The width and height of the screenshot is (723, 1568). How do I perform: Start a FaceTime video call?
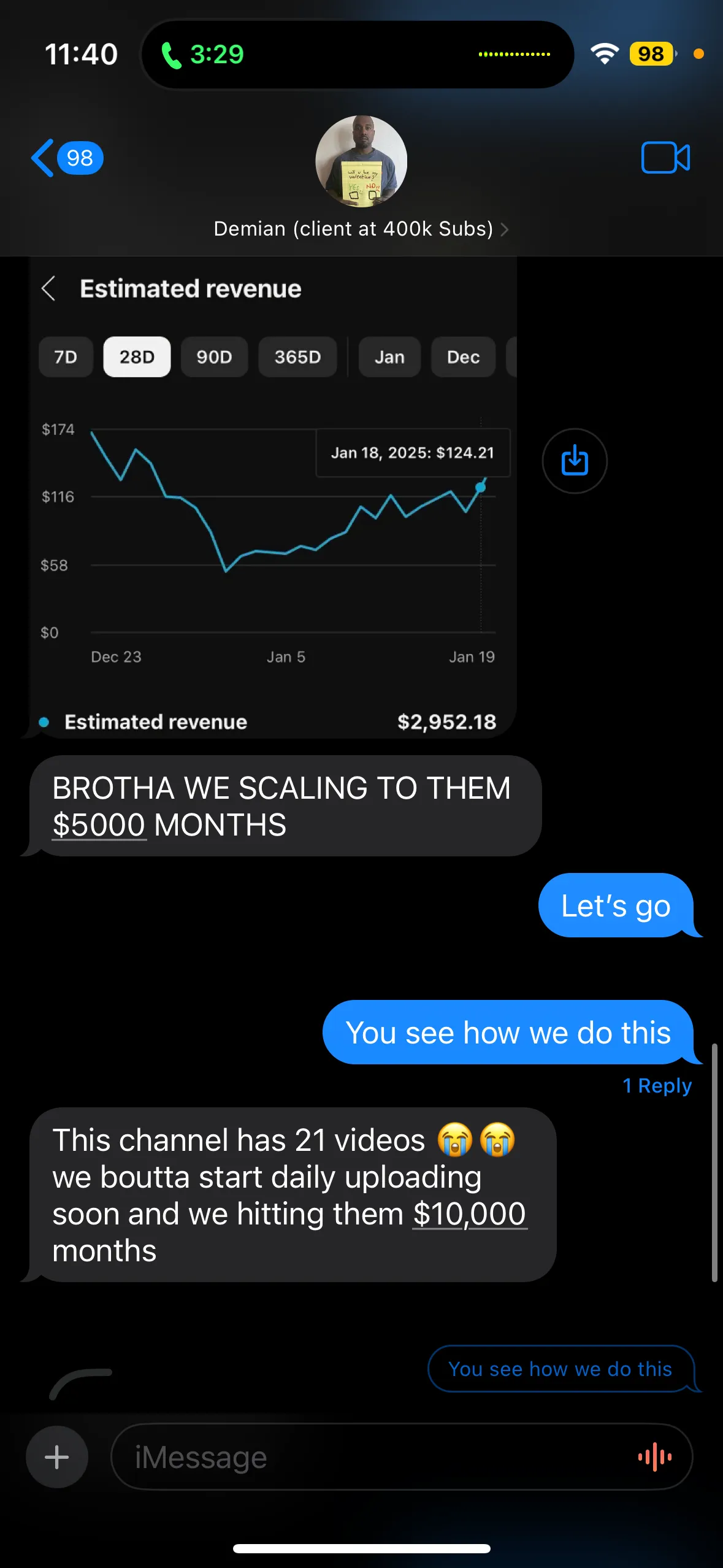665,158
